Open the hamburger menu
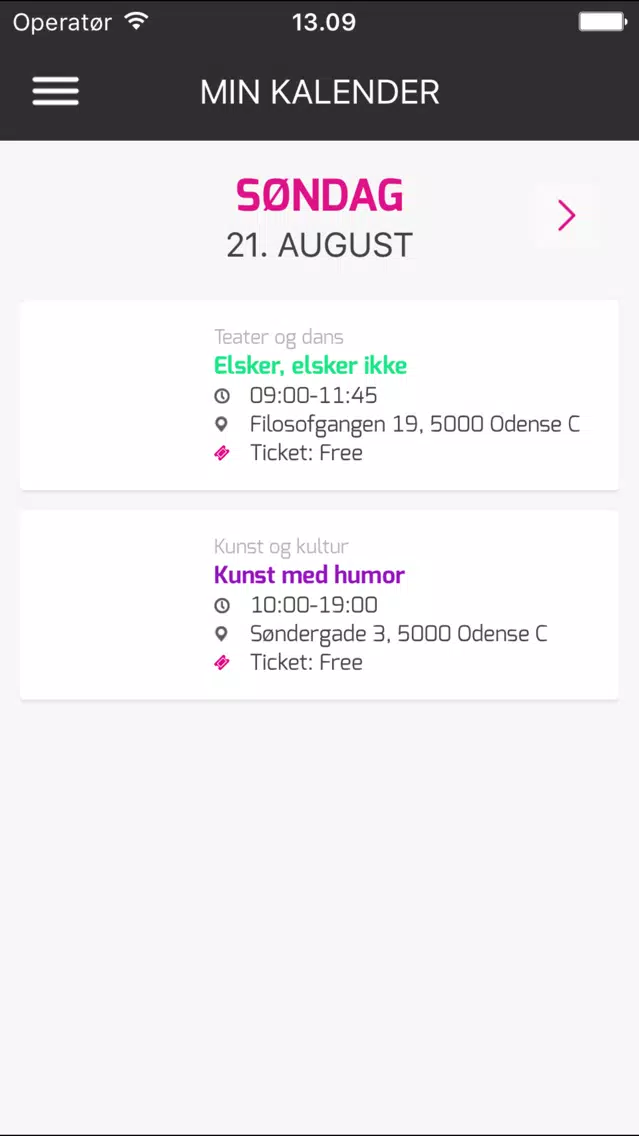Screen dimensions: 639x1136 coord(56,92)
